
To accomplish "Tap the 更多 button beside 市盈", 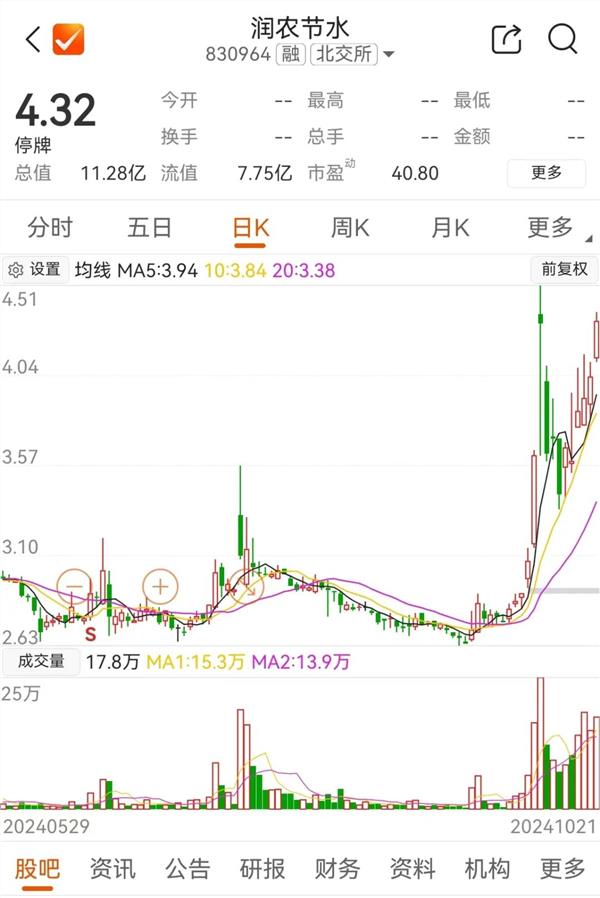I will point(546,173).
